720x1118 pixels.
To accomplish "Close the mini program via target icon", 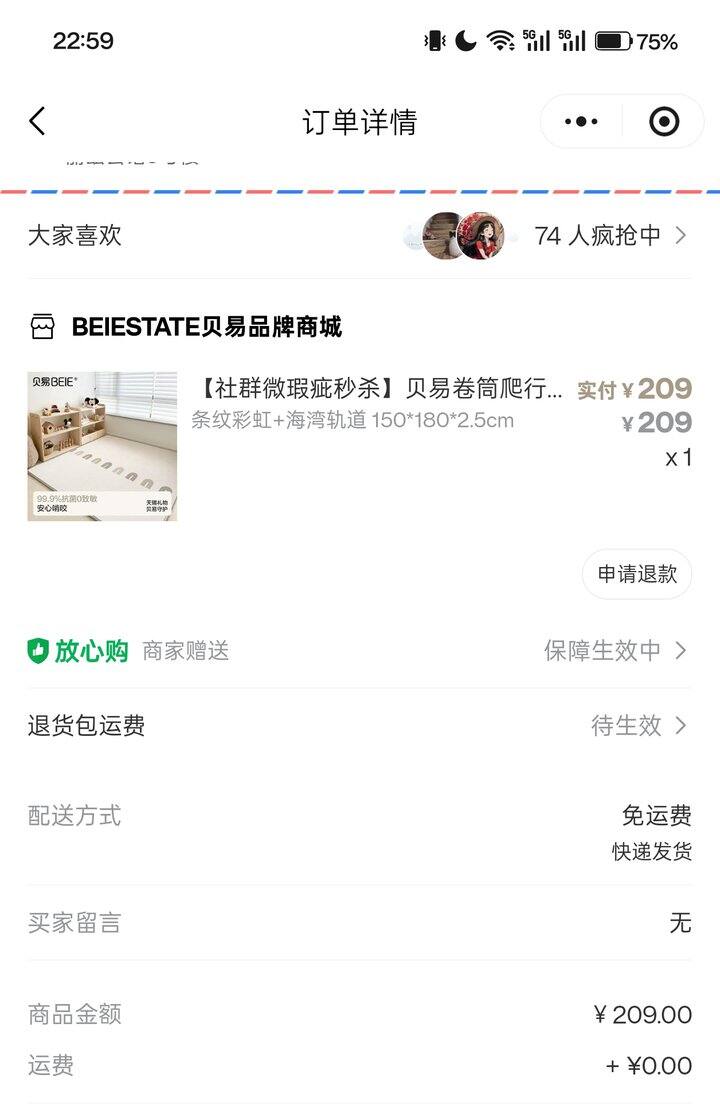I will (664, 122).
